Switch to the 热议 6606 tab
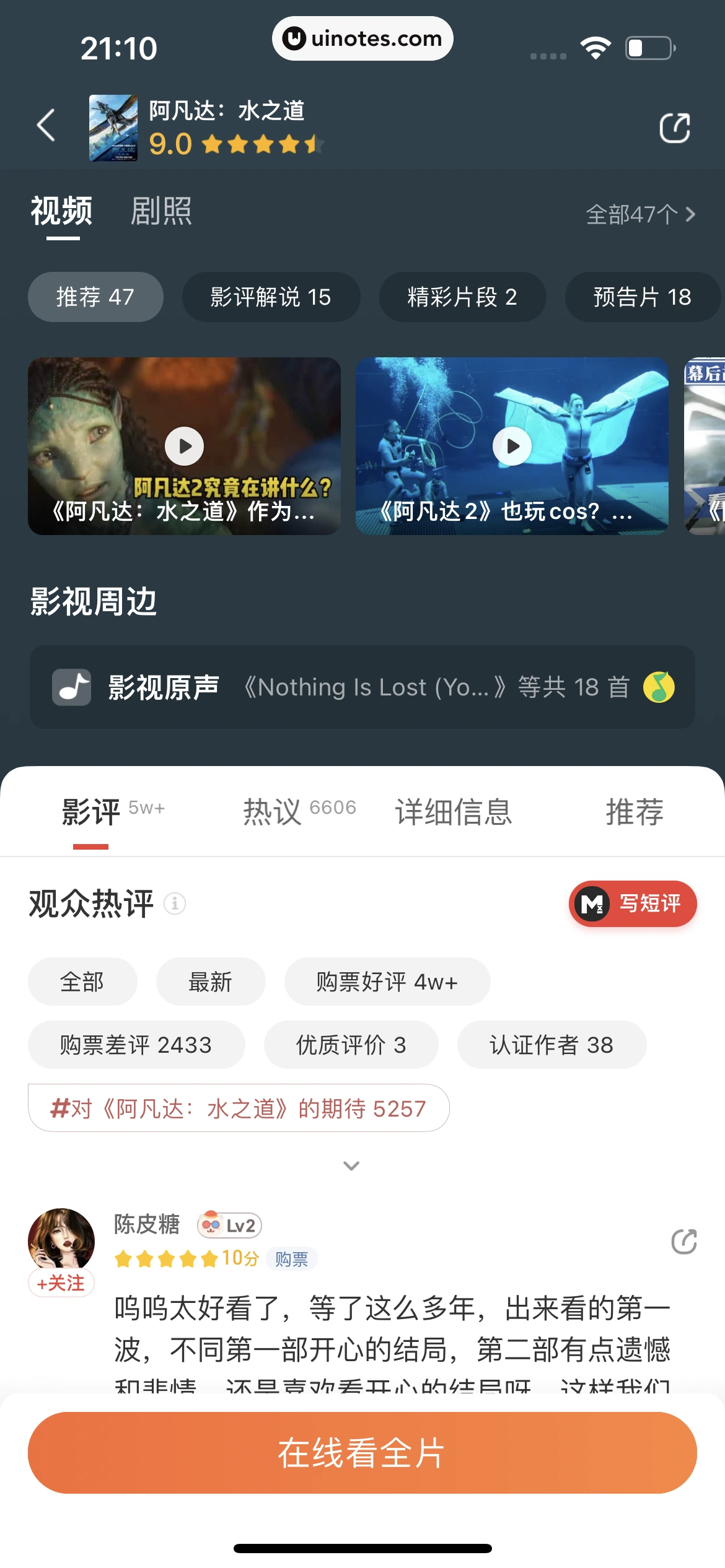The width and height of the screenshot is (725, 1568). coord(299,811)
